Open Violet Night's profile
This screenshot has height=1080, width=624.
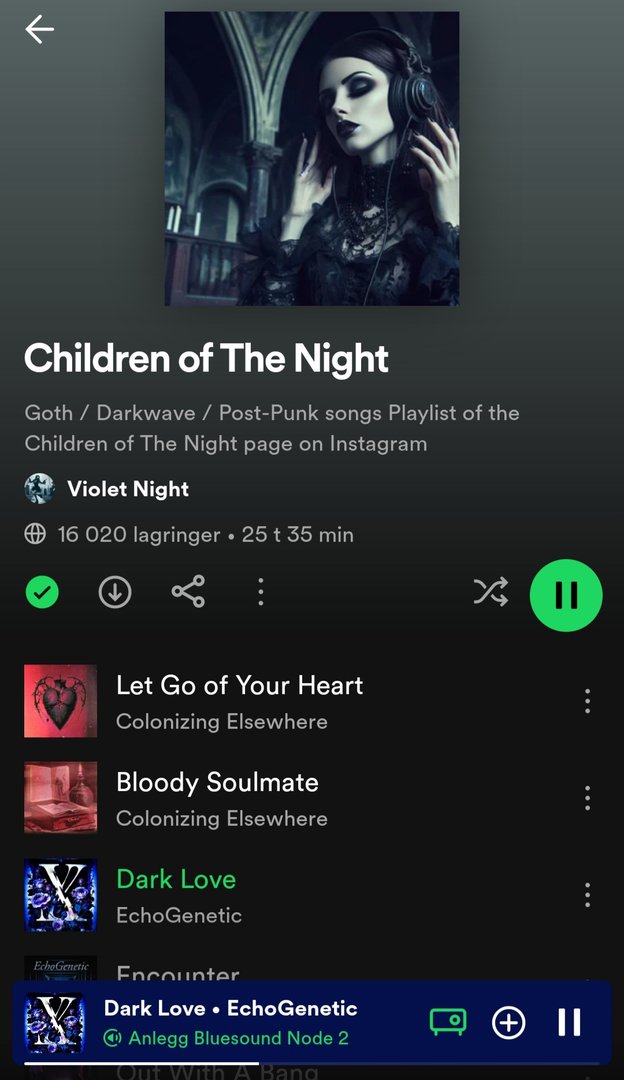coord(127,489)
